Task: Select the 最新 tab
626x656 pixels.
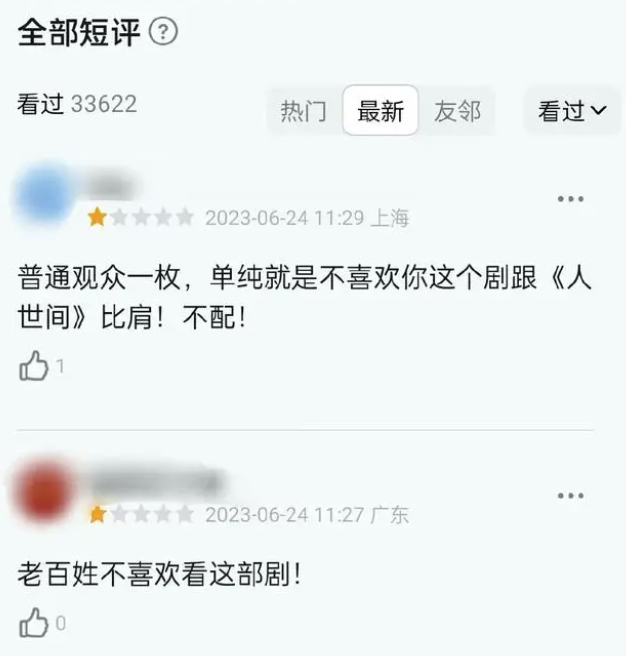Action: click(x=380, y=111)
